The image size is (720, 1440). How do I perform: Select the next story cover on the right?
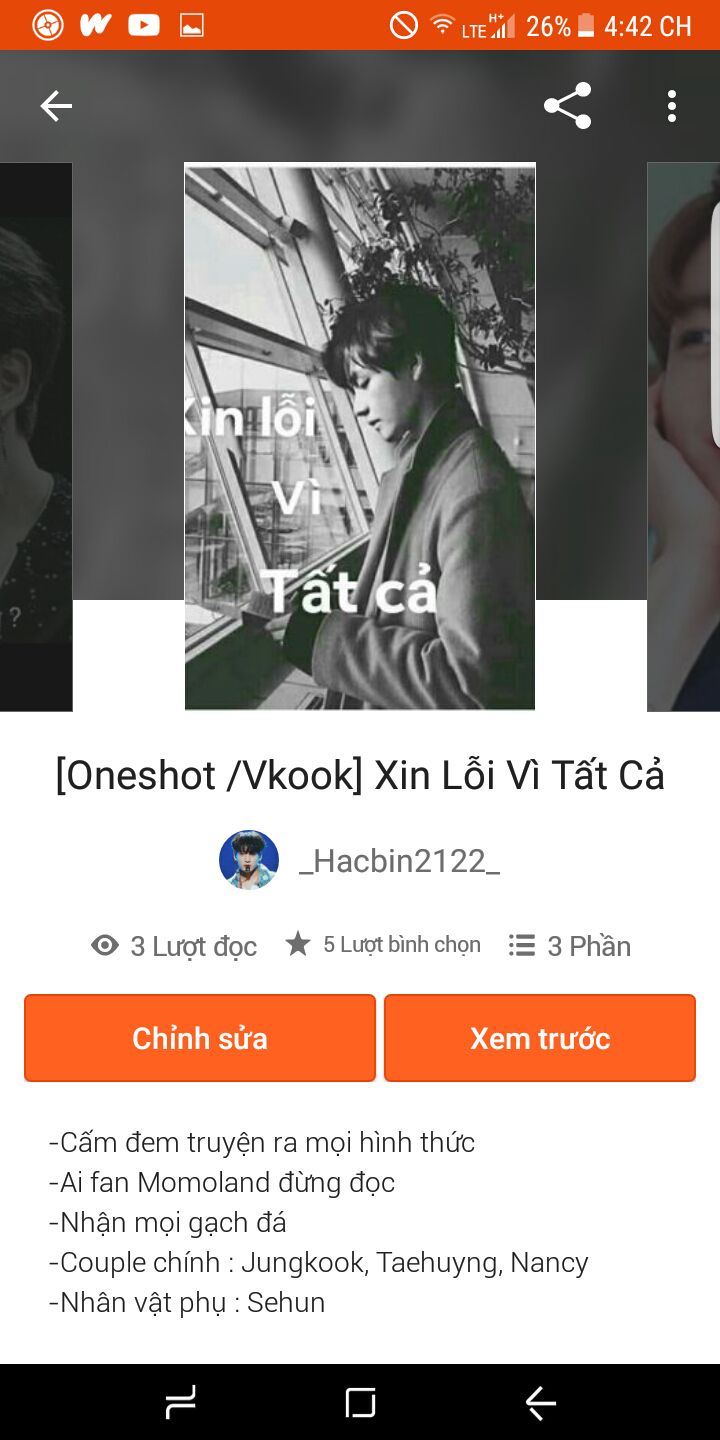pyautogui.click(x=684, y=437)
